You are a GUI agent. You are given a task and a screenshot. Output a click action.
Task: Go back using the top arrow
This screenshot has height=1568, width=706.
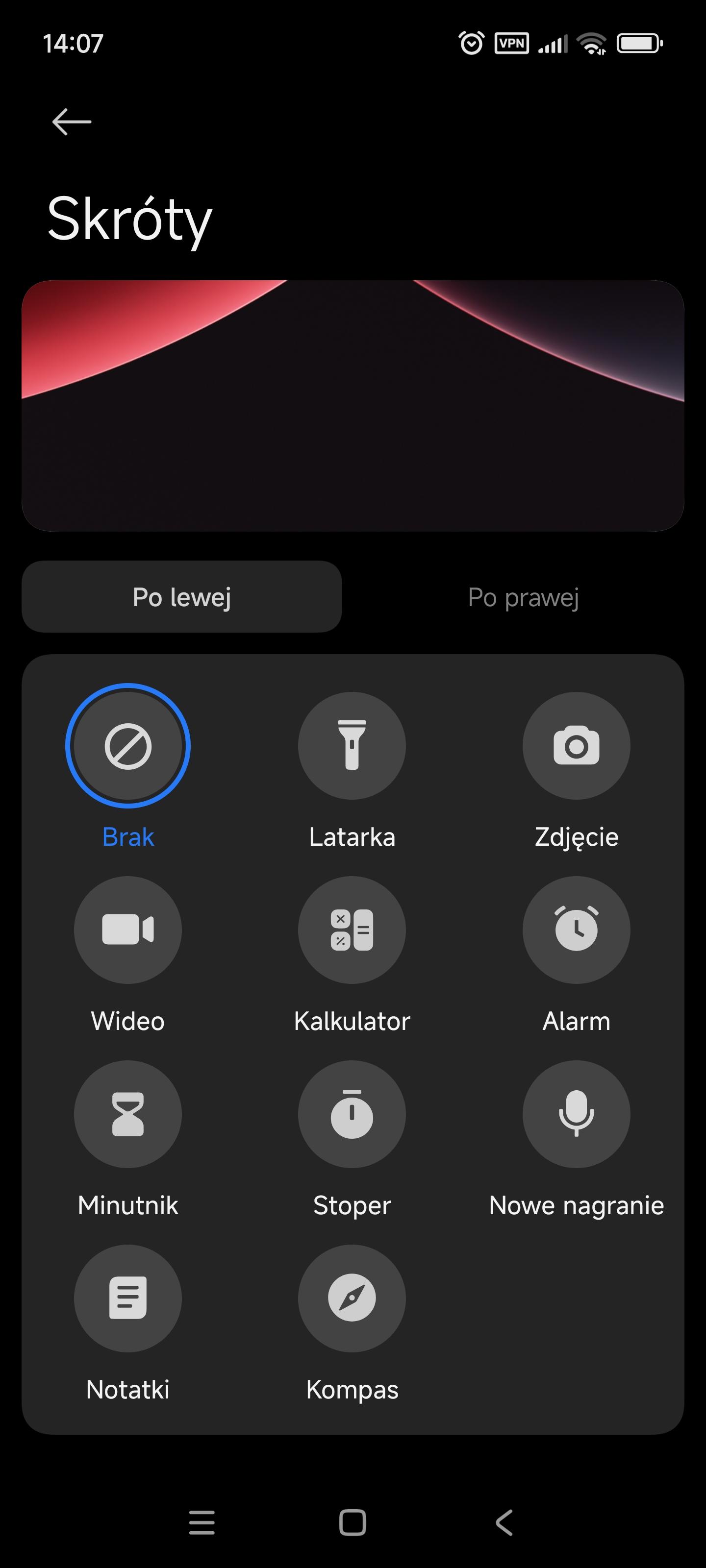coord(72,122)
